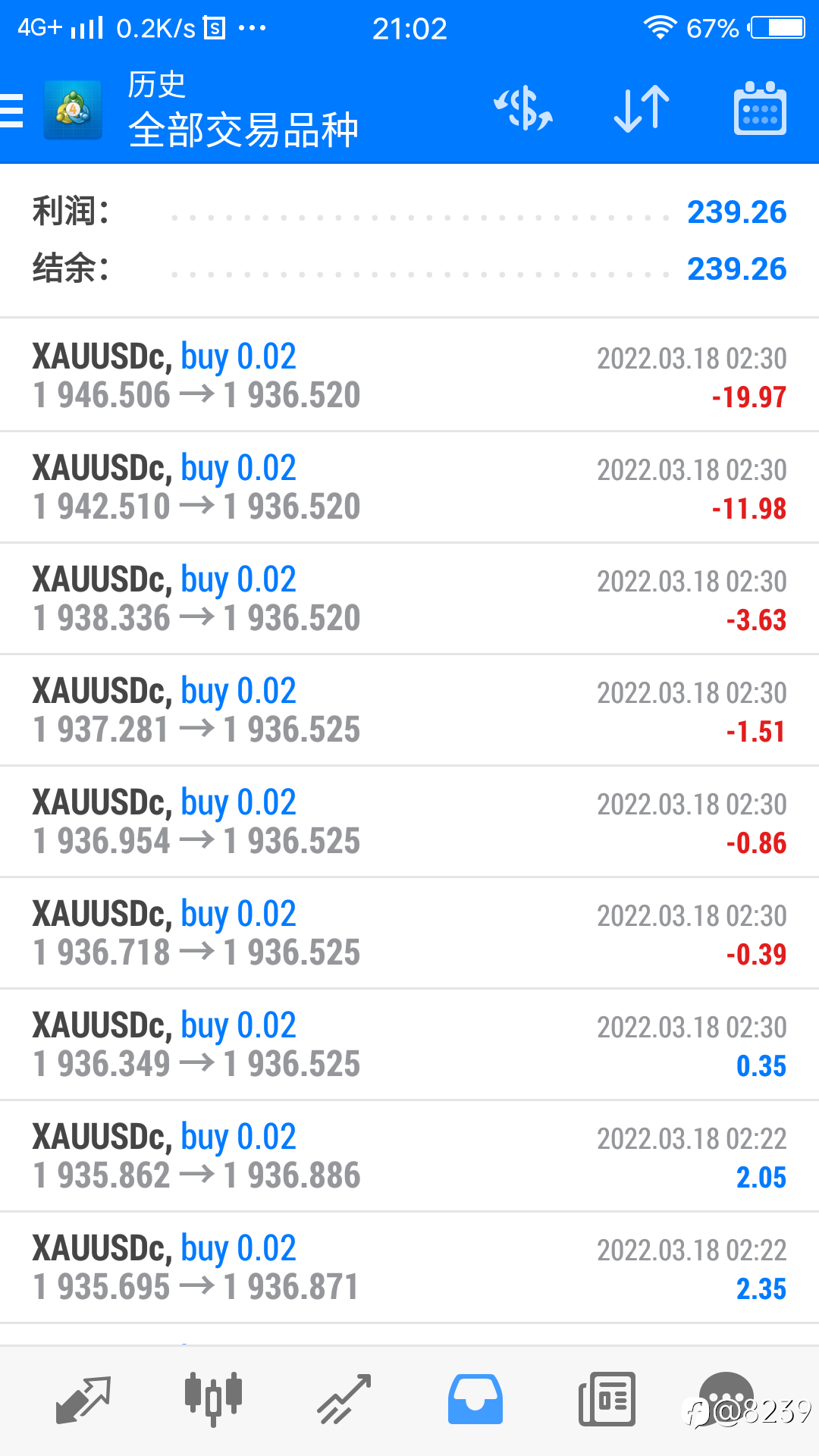819x1456 pixels.
Task: View details of trade with -0.39 loss
Action: 409,933
